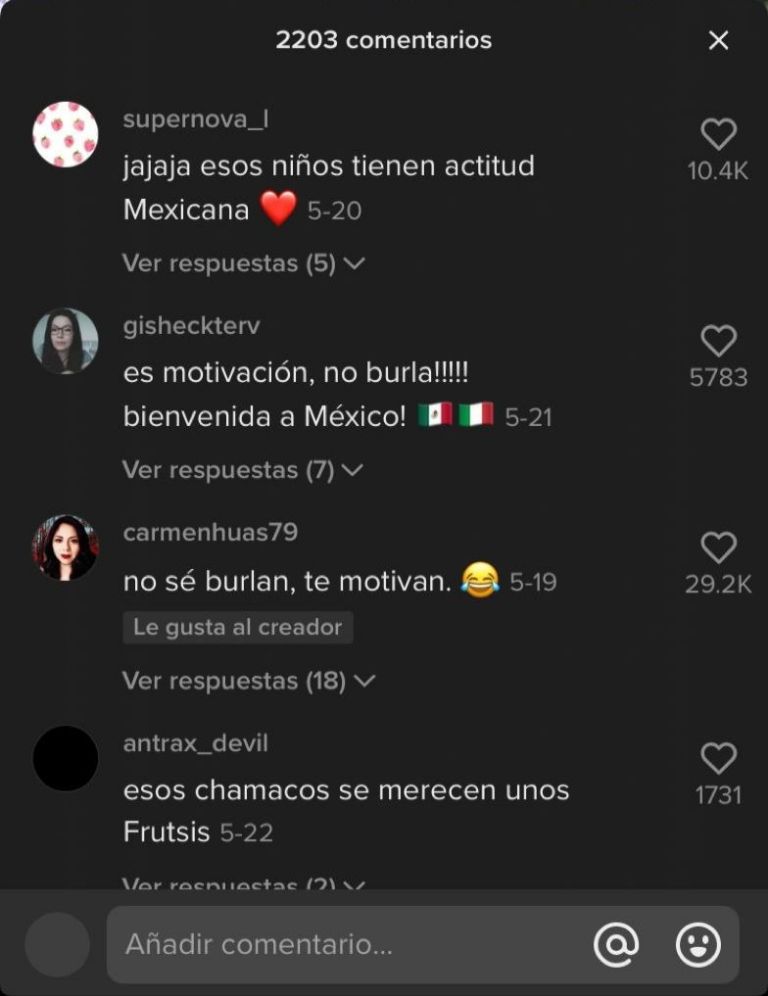Like gisheckterv's comment
Screen dimensions: 768x996
coord(718,342)
